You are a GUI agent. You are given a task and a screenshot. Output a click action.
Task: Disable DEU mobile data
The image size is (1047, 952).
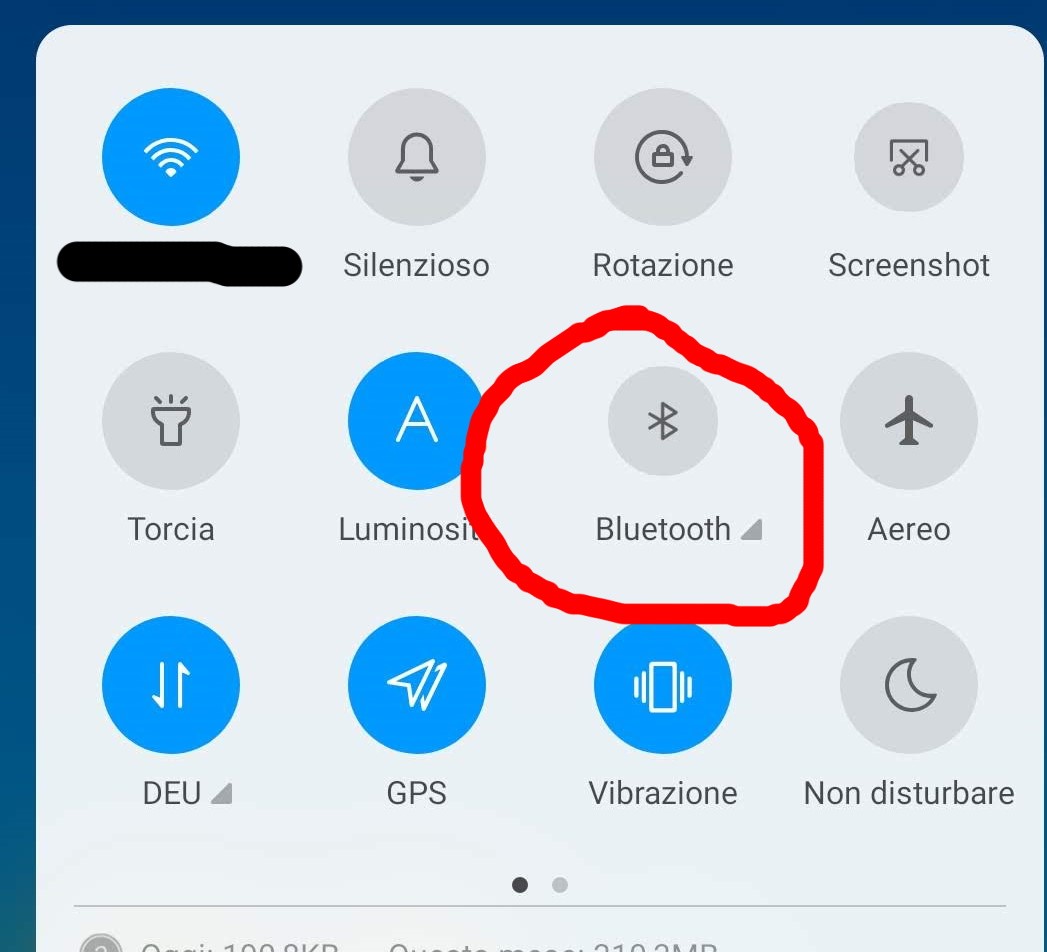click(x=171, y=685)
